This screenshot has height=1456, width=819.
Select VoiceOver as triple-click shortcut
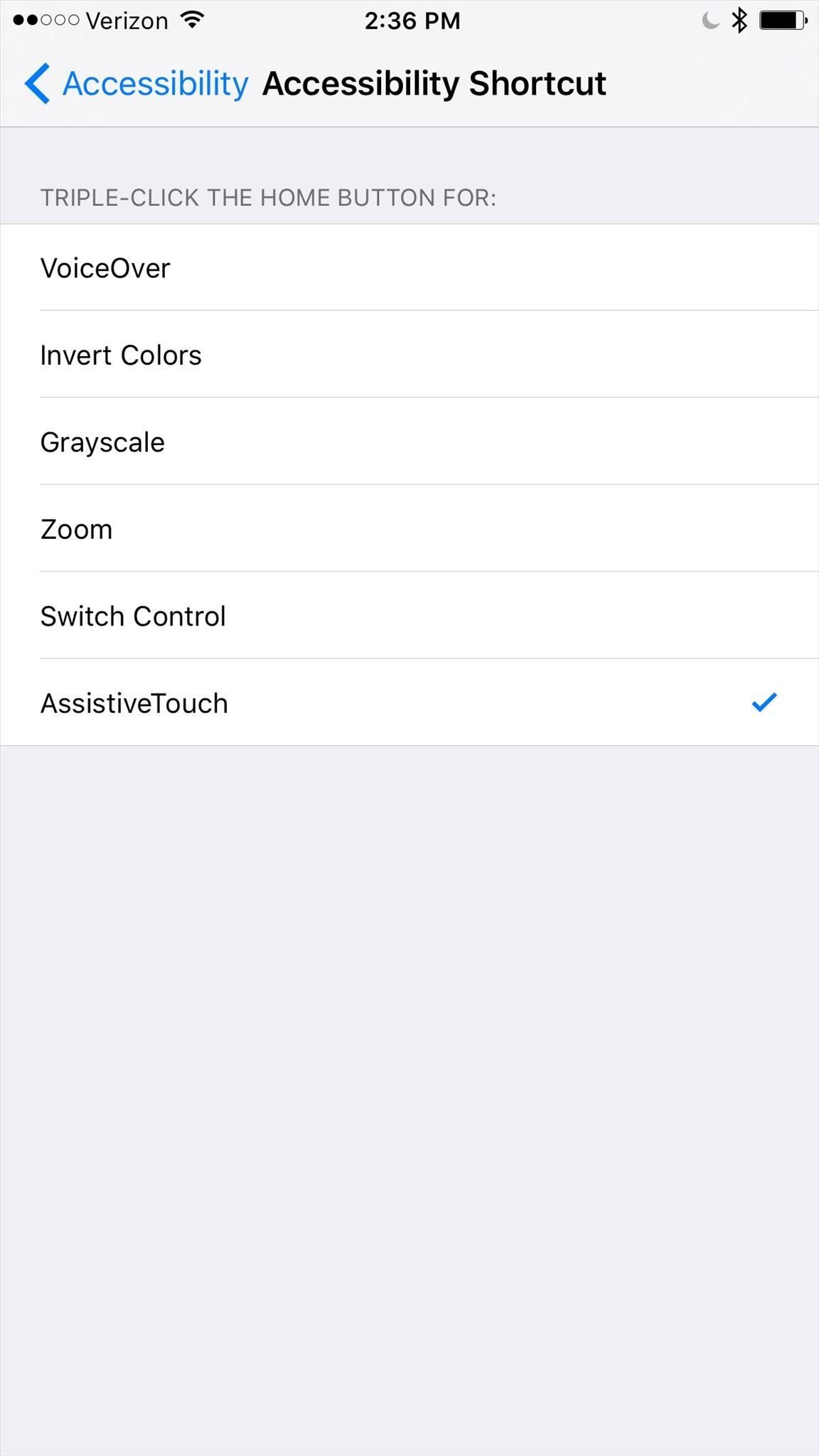409,268
